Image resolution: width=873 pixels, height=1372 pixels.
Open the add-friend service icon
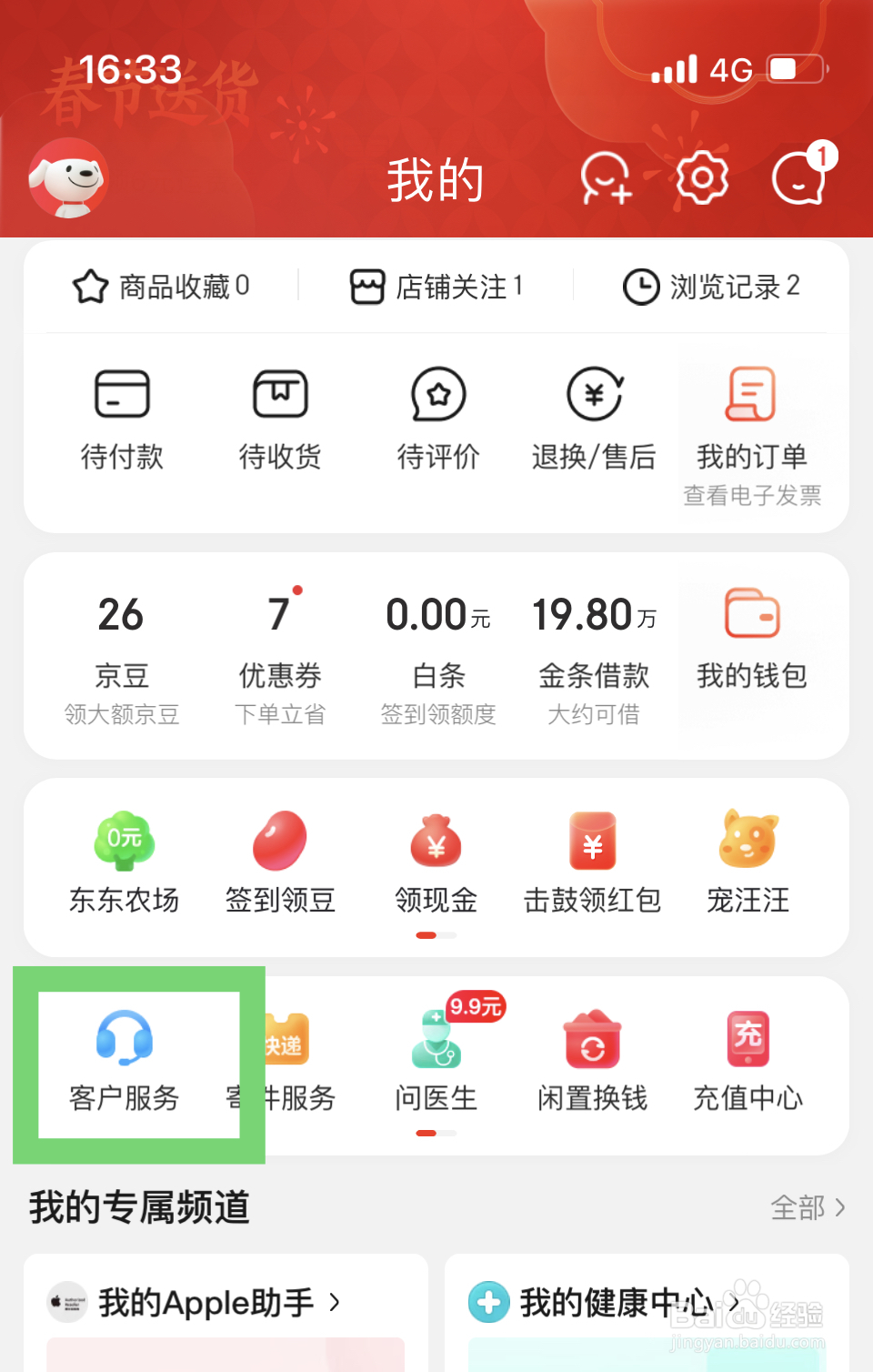pos(606,177)
